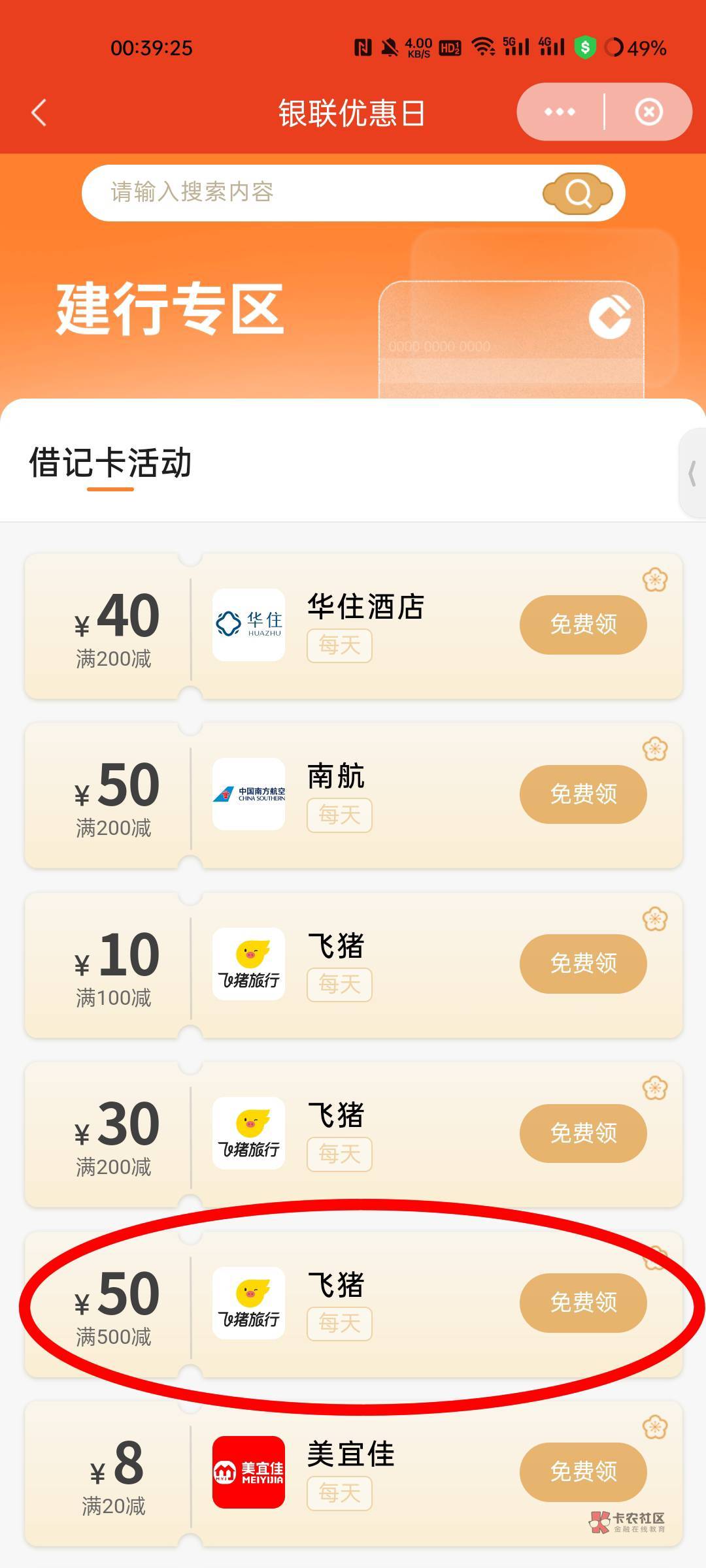The image size is (706, 1568).
Task: Claim the 飞猪 ¥10 off 100 coupon
Action: pyautogui.click(x=583, y=964)
